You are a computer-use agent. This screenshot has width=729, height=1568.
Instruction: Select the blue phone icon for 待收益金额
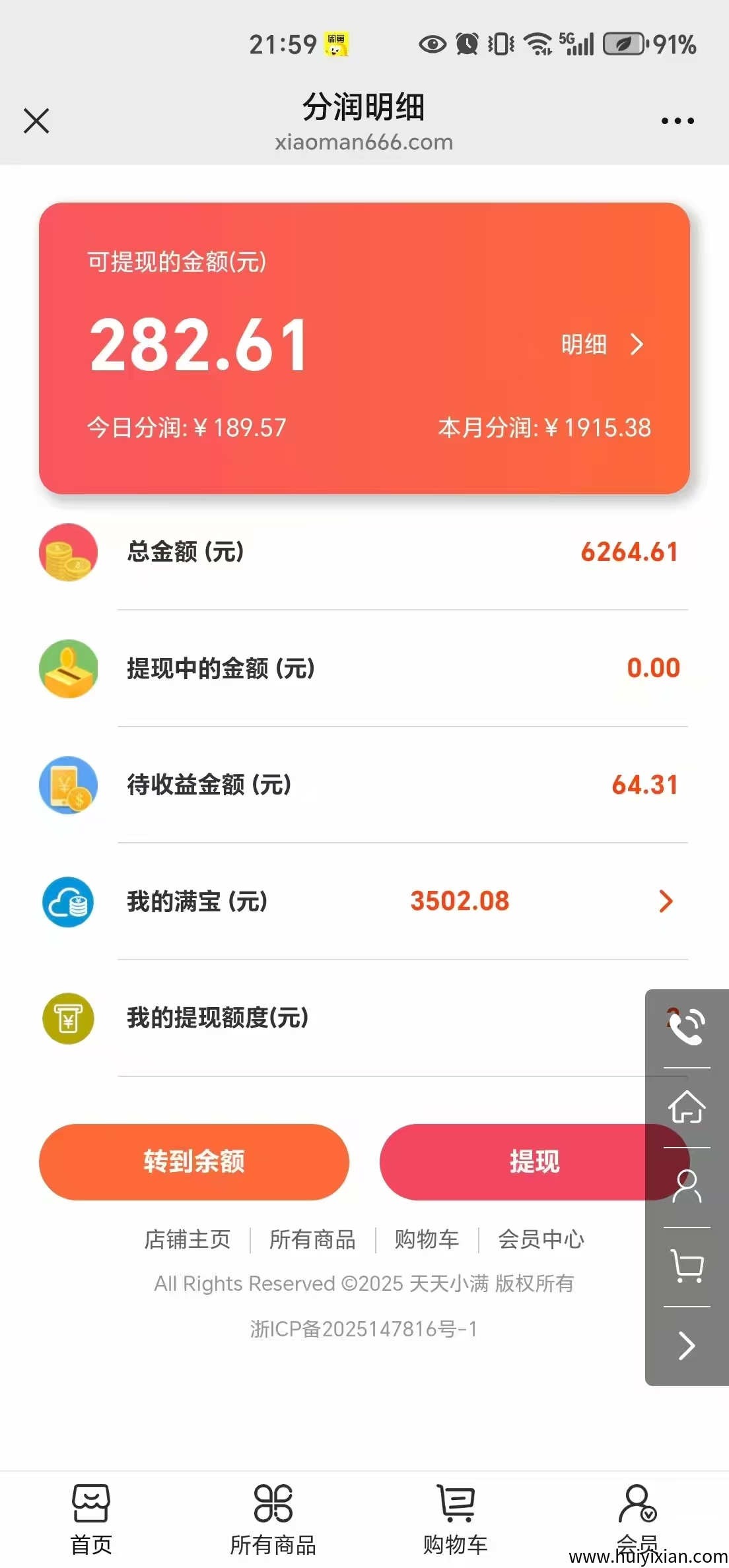point(68,785)
